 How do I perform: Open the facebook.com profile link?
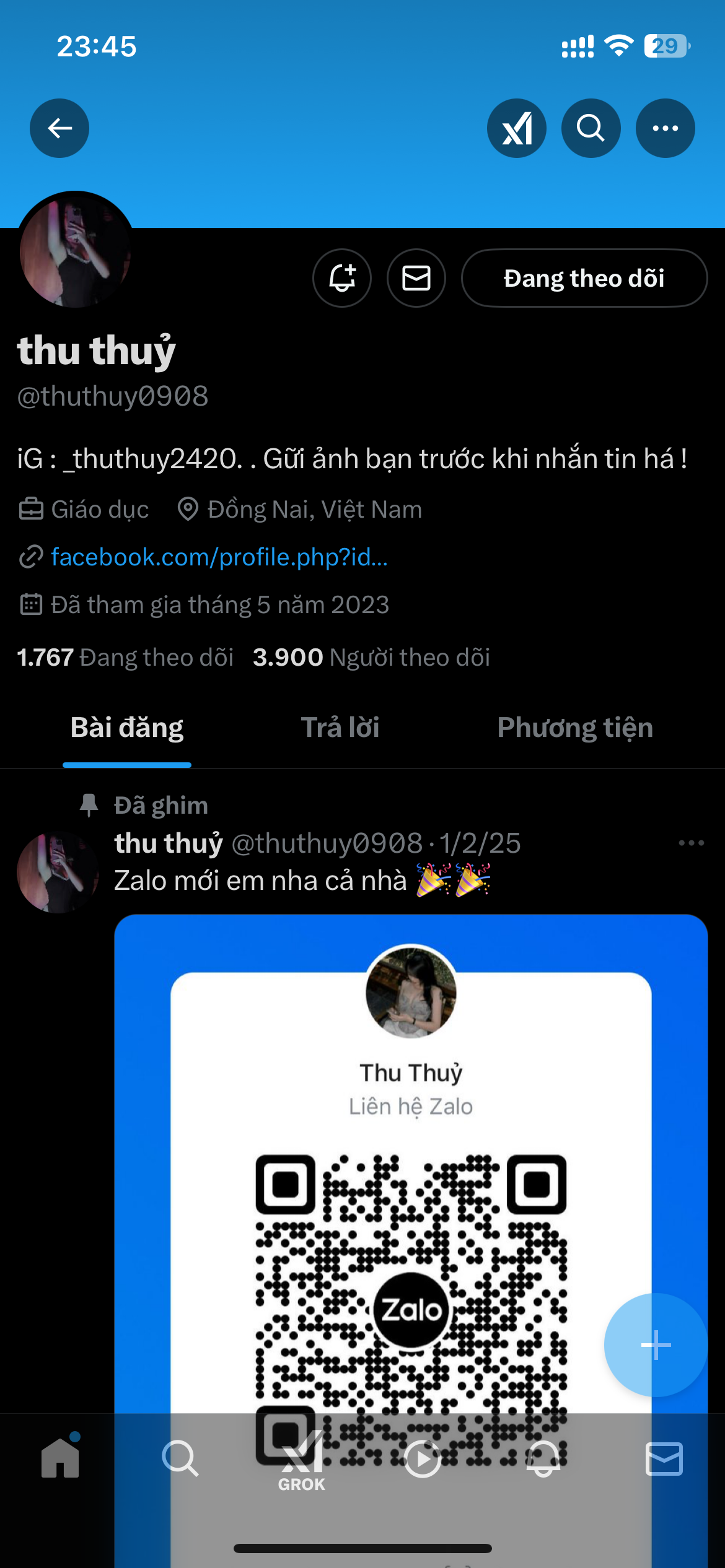pyautogui.click(x=219, y=557)
